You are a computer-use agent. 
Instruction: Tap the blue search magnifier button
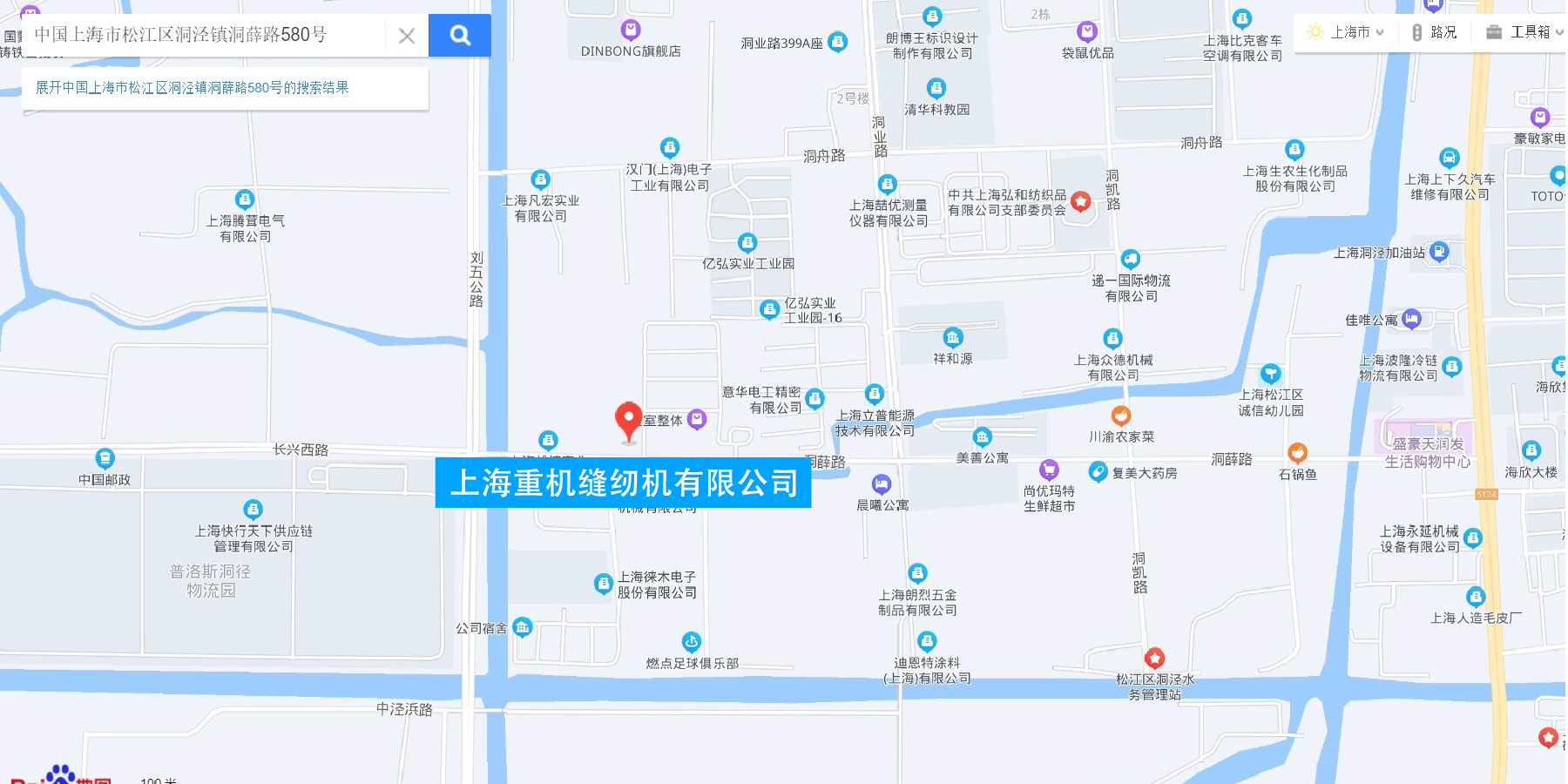pos(460,36)
